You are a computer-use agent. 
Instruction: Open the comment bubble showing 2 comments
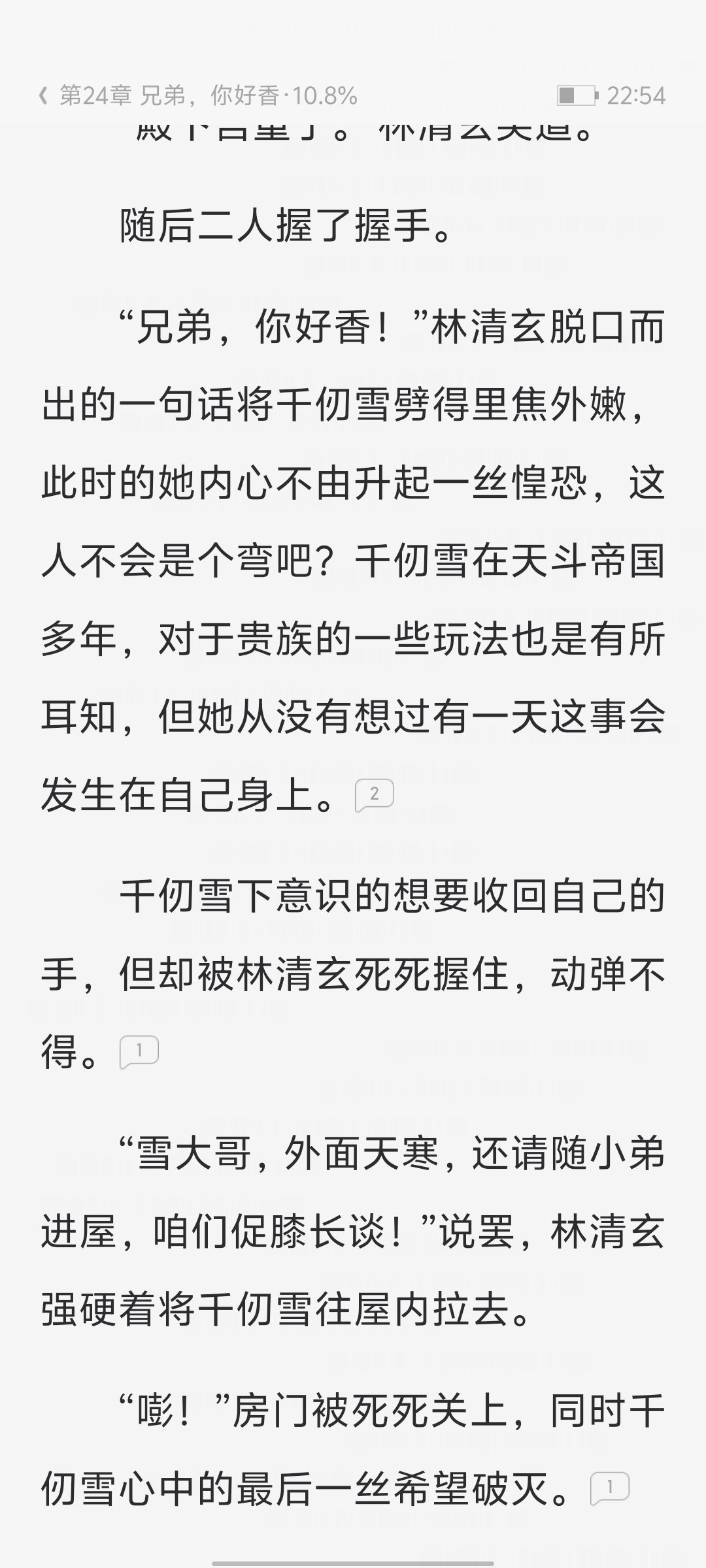coord(374,795)
